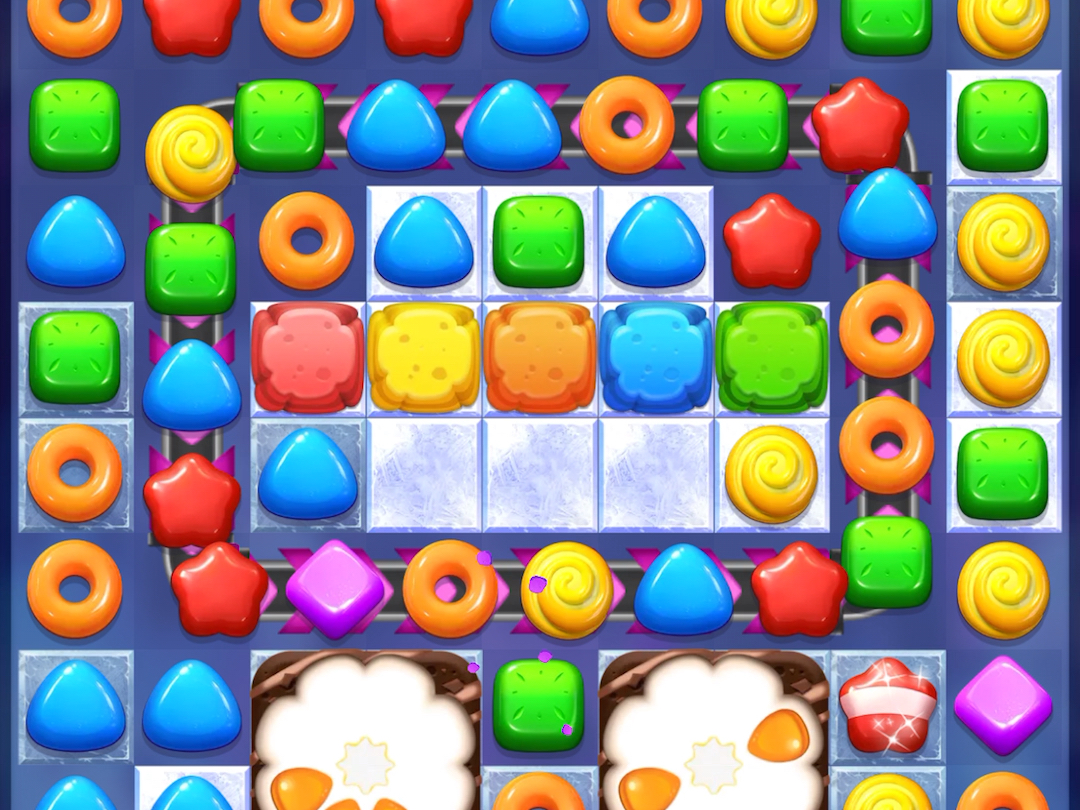The image size is (1080, 810).
Task: Tap the striped red star special candy
Action: click(887, 705)
